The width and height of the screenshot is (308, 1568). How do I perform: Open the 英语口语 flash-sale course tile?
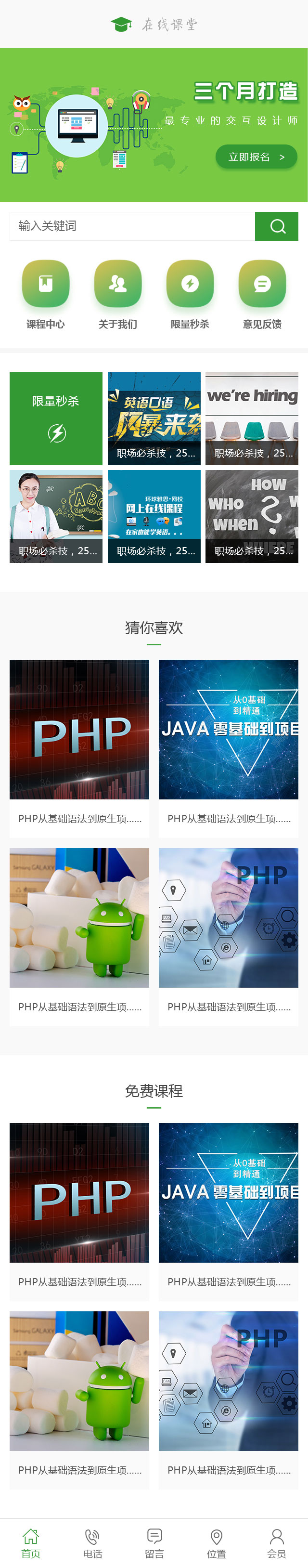click(154, 419)
